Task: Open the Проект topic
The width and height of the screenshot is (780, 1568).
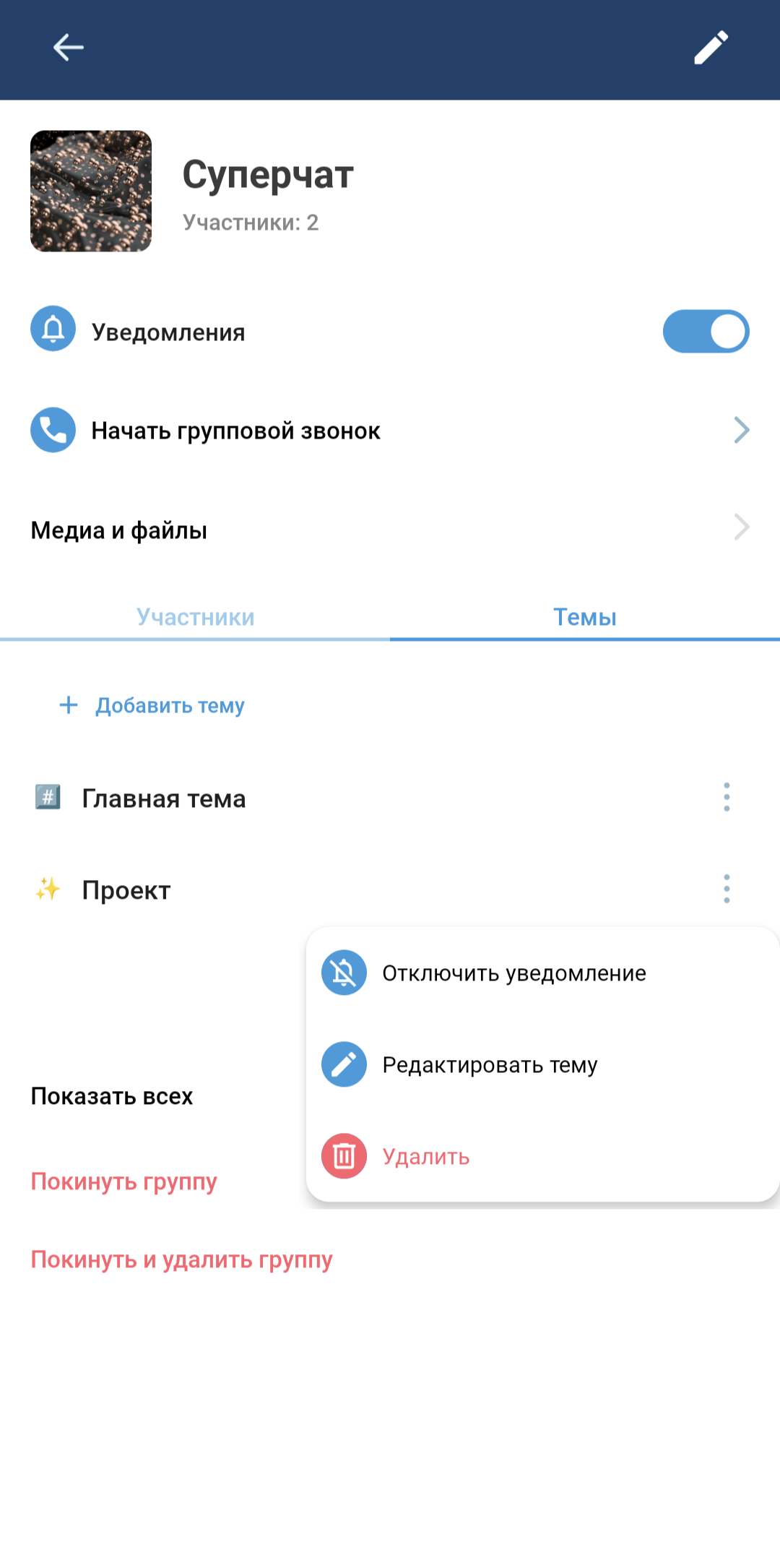Action: pos(126,890)
